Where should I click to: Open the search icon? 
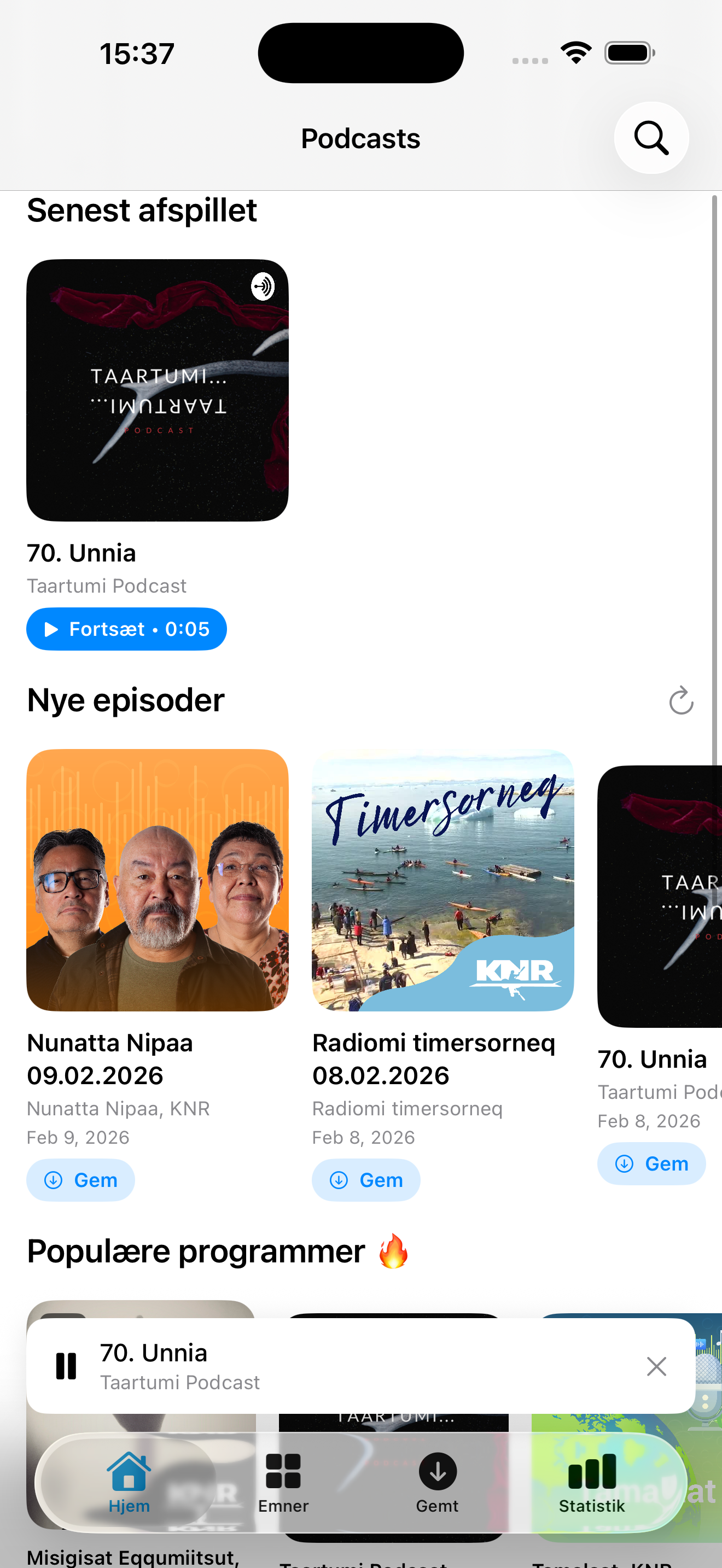pos(651,138)
